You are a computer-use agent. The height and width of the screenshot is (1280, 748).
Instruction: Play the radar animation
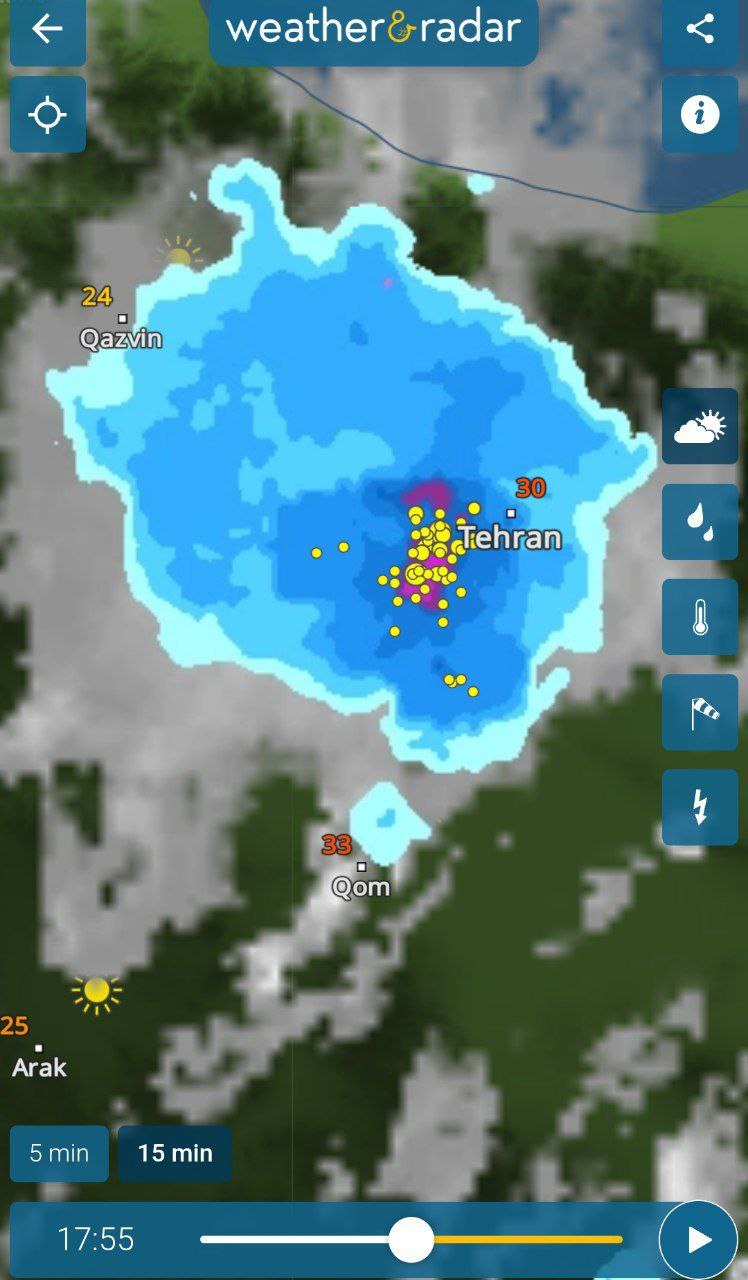(x=698, y=1240)
